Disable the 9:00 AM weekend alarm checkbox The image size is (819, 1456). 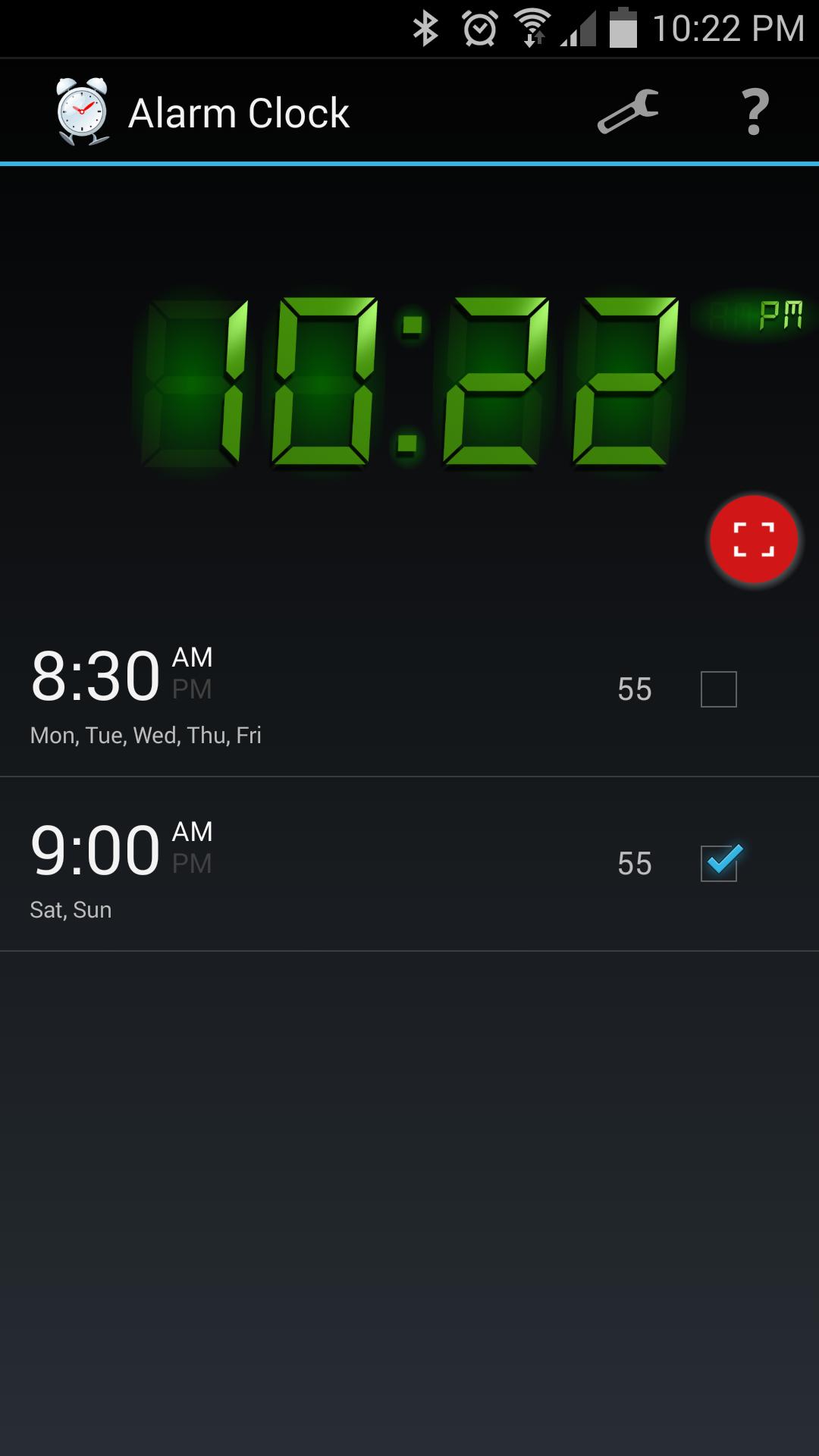click(718, 863)
